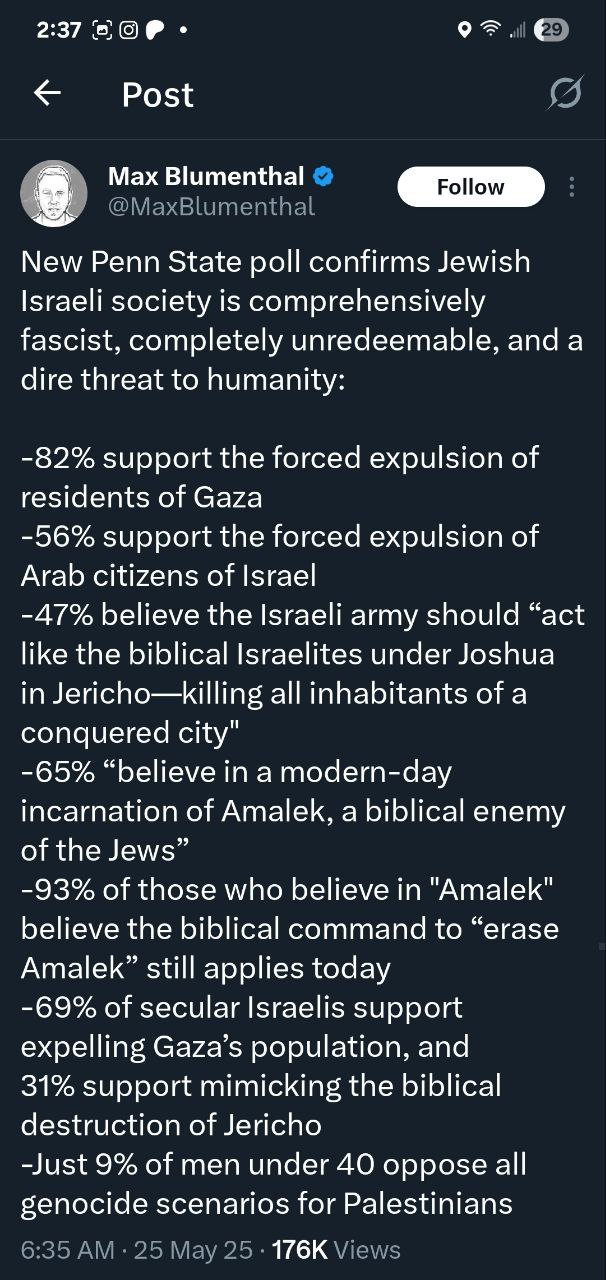
Task: Open the post's three-dot overflow menu
Action: 571,187
